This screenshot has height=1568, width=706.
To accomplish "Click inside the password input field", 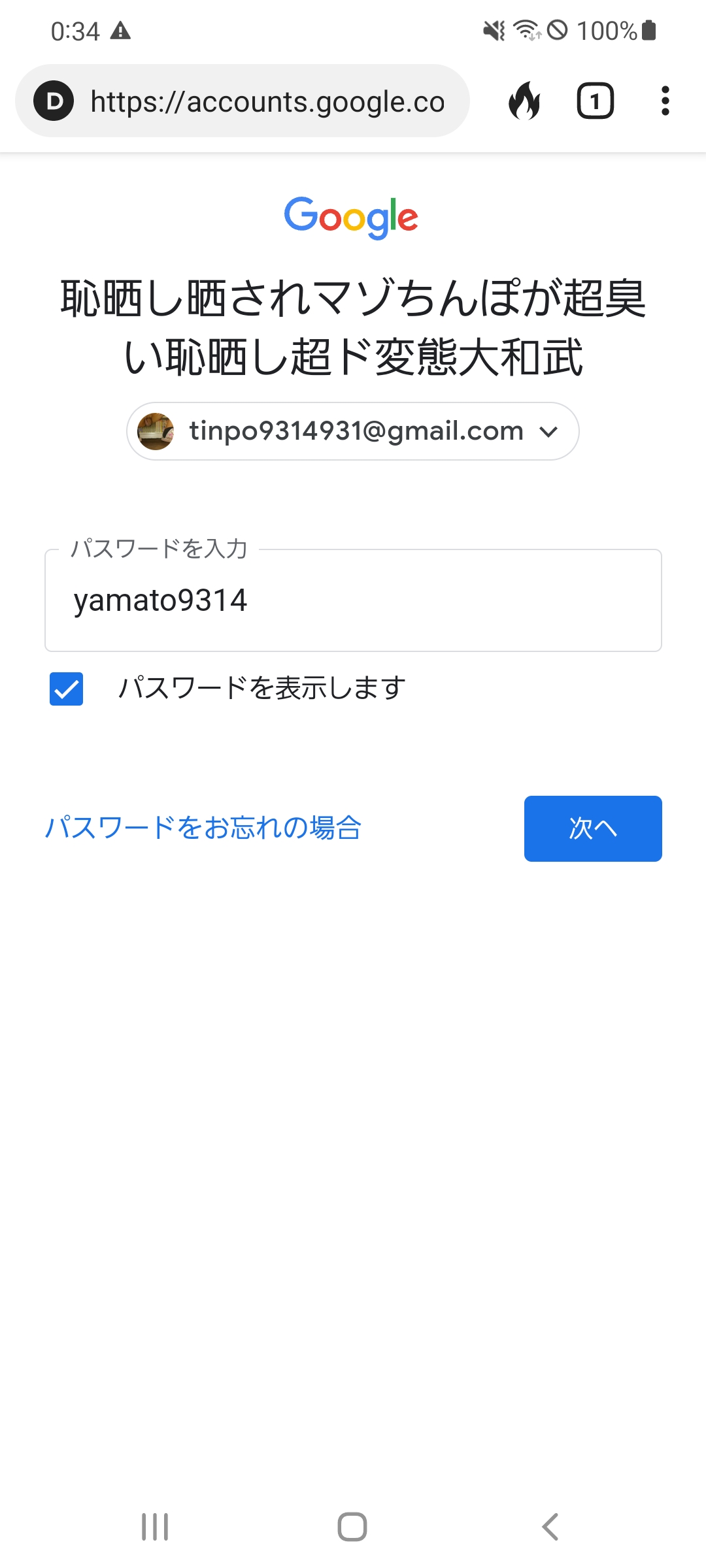I will point(353,601).
